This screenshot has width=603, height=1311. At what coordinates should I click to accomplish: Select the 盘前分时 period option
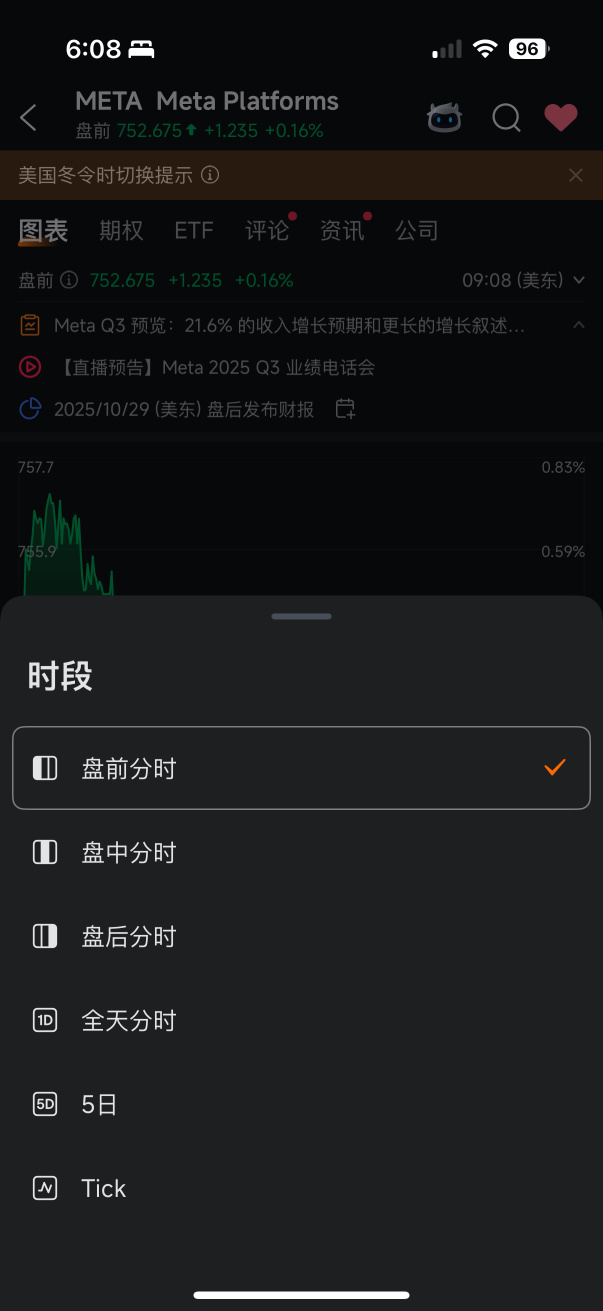click(x=130, y=768)
